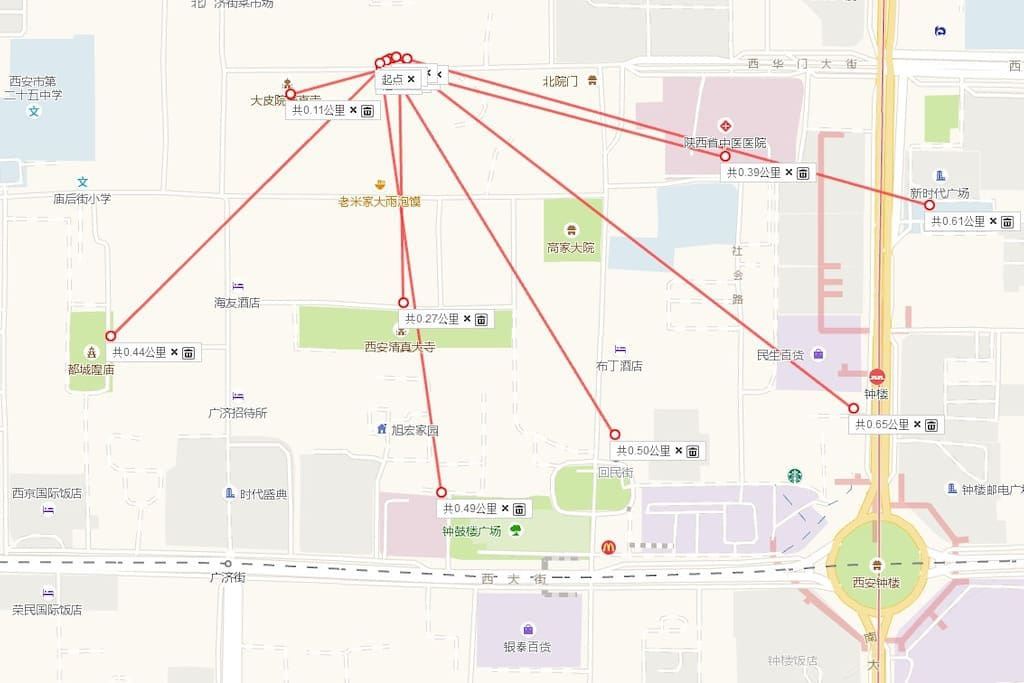Screen dimensions: 1024x683
Task: Remove the 0.61公里 measurement via trash icon
Action: (x=1007, y=222)
